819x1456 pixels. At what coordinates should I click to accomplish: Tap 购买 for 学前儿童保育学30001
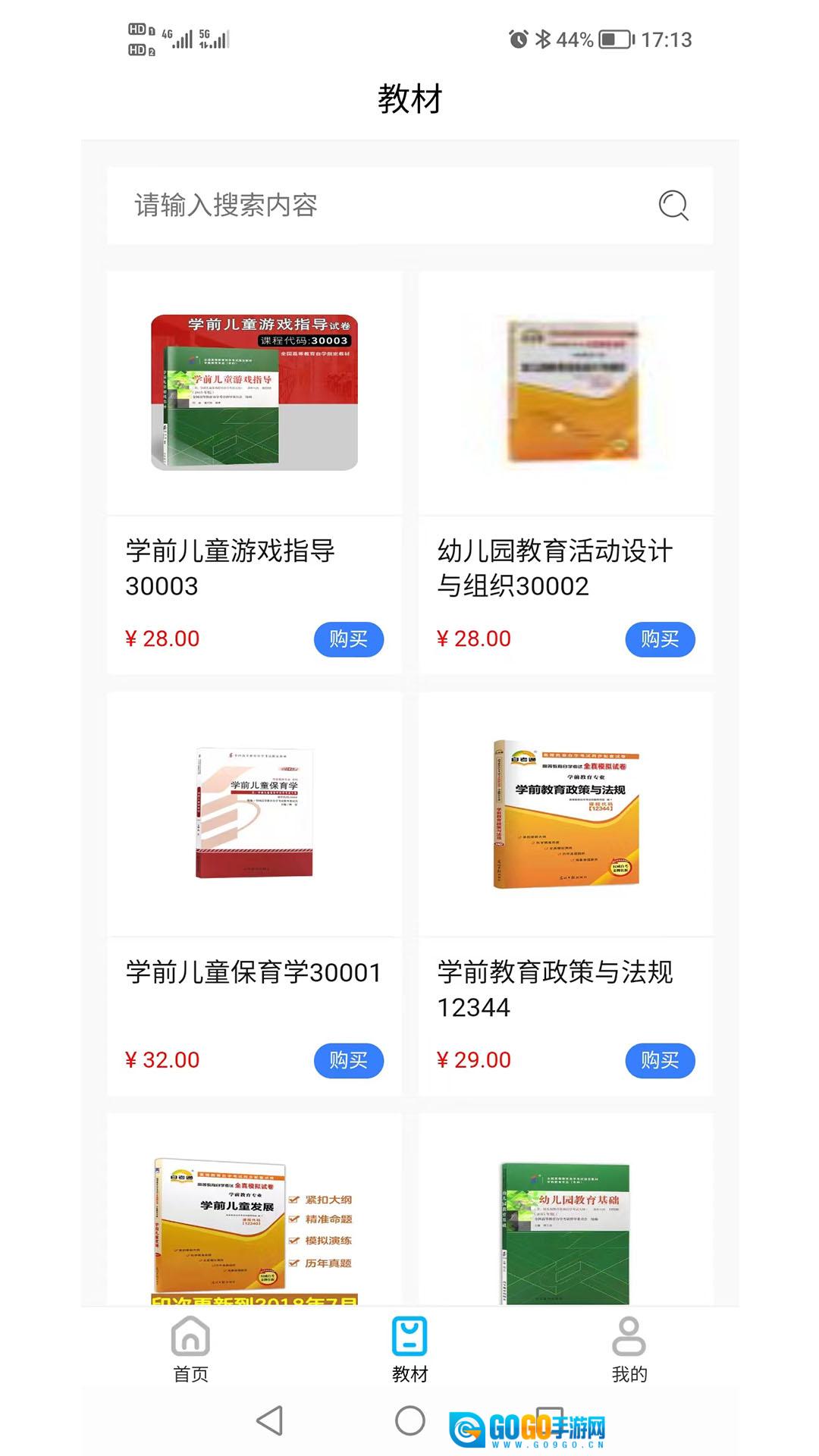[x=349, y=1060]
